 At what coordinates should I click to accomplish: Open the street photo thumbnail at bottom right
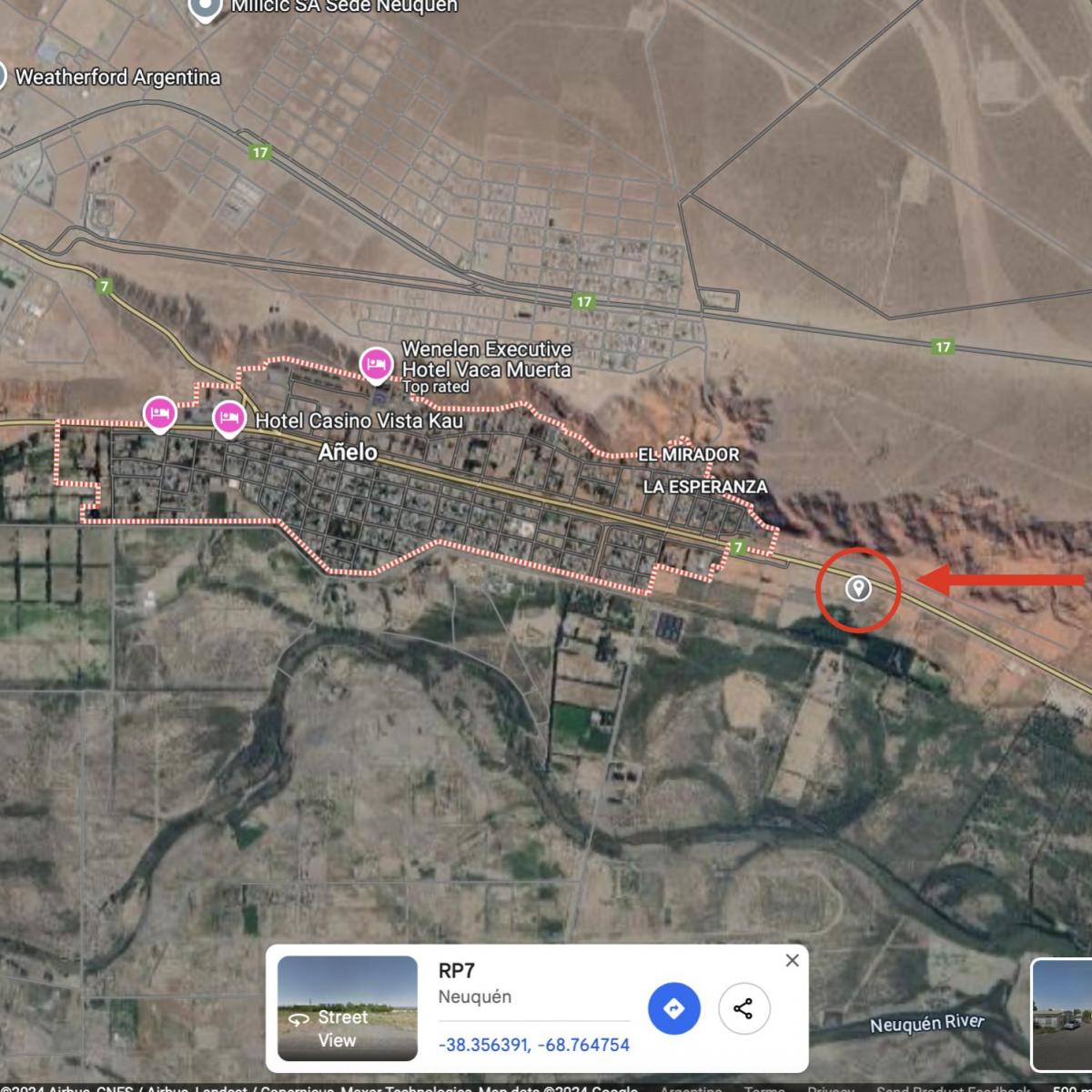coord(1063,1014)
